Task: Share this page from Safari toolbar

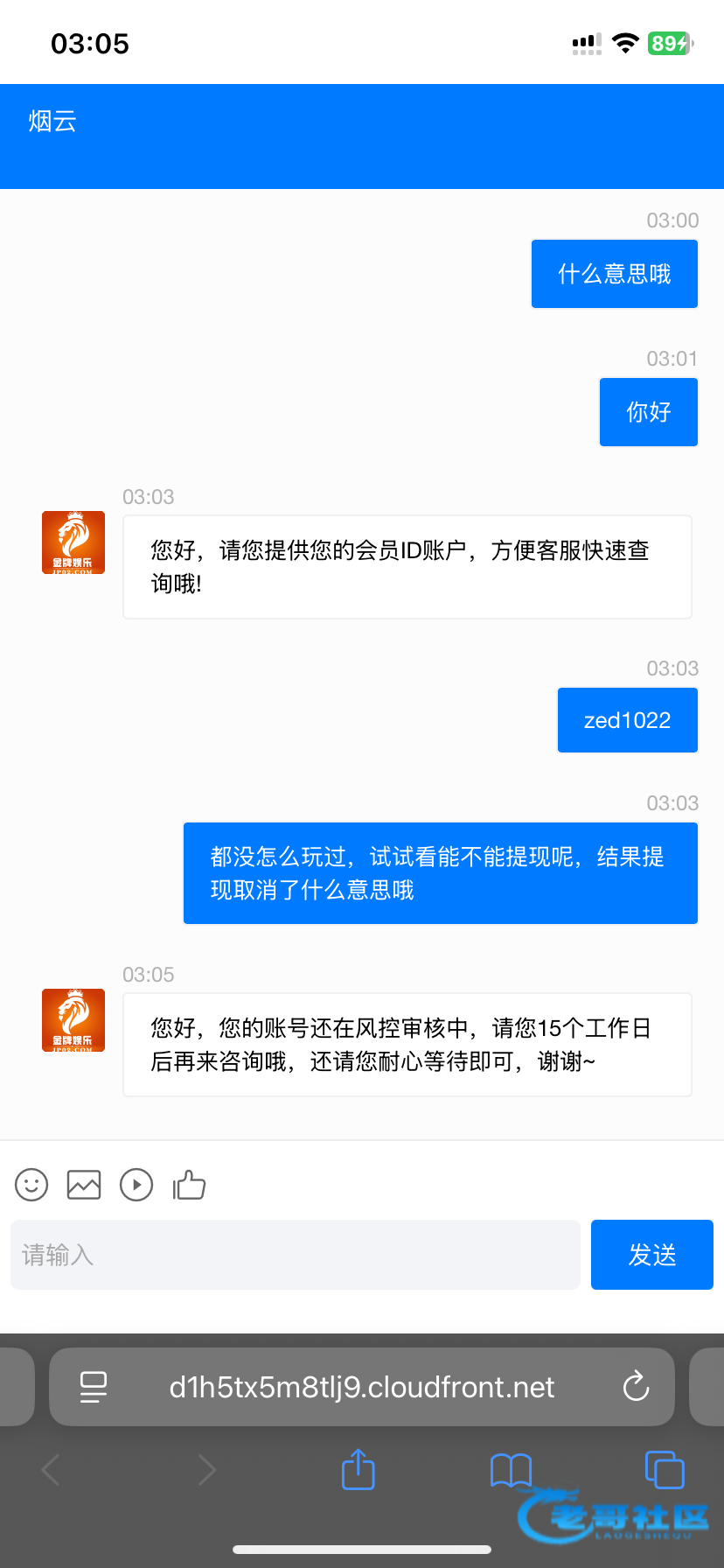Action: (x=358, y=1470)
